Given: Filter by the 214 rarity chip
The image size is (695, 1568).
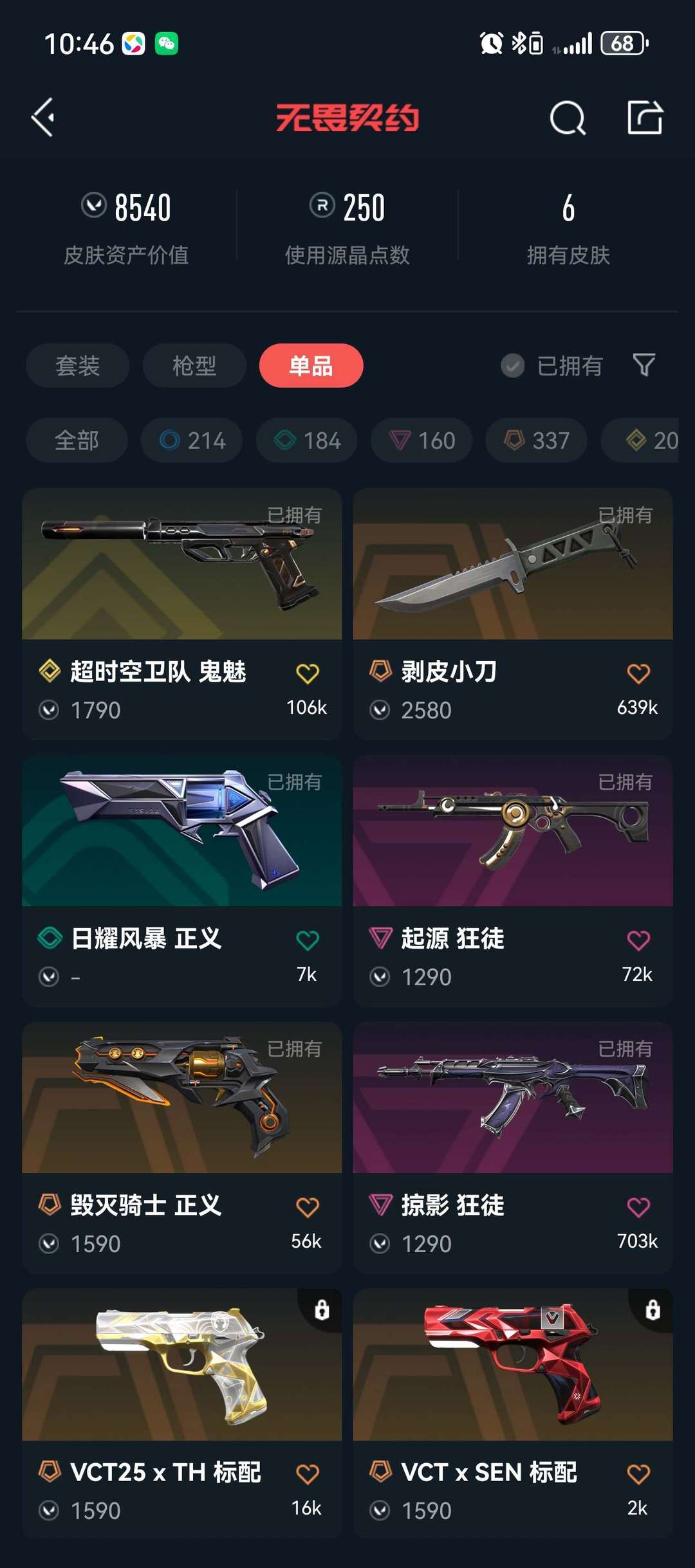Looking at the screenshot, I should click(192, 441).
